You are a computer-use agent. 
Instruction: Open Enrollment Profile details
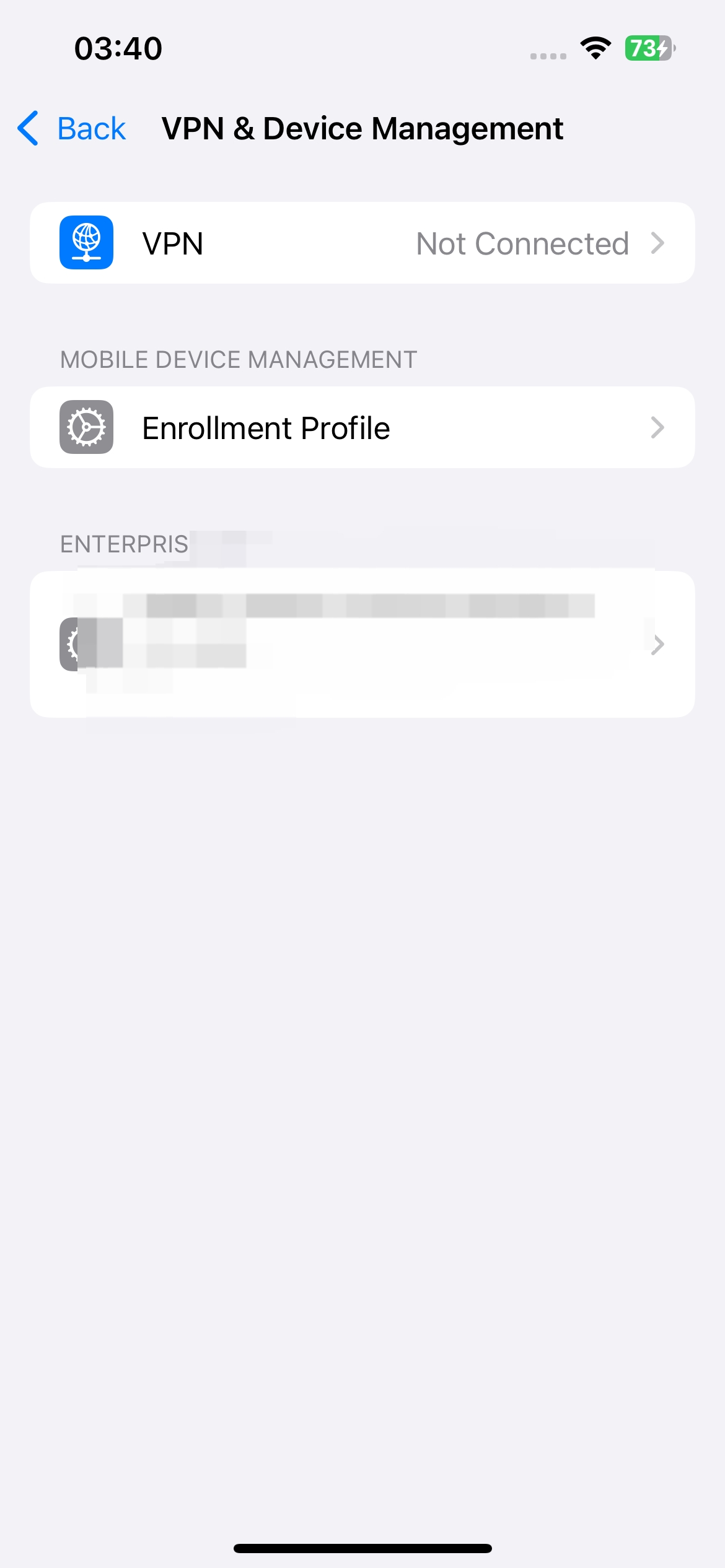(x=362, y=427)
